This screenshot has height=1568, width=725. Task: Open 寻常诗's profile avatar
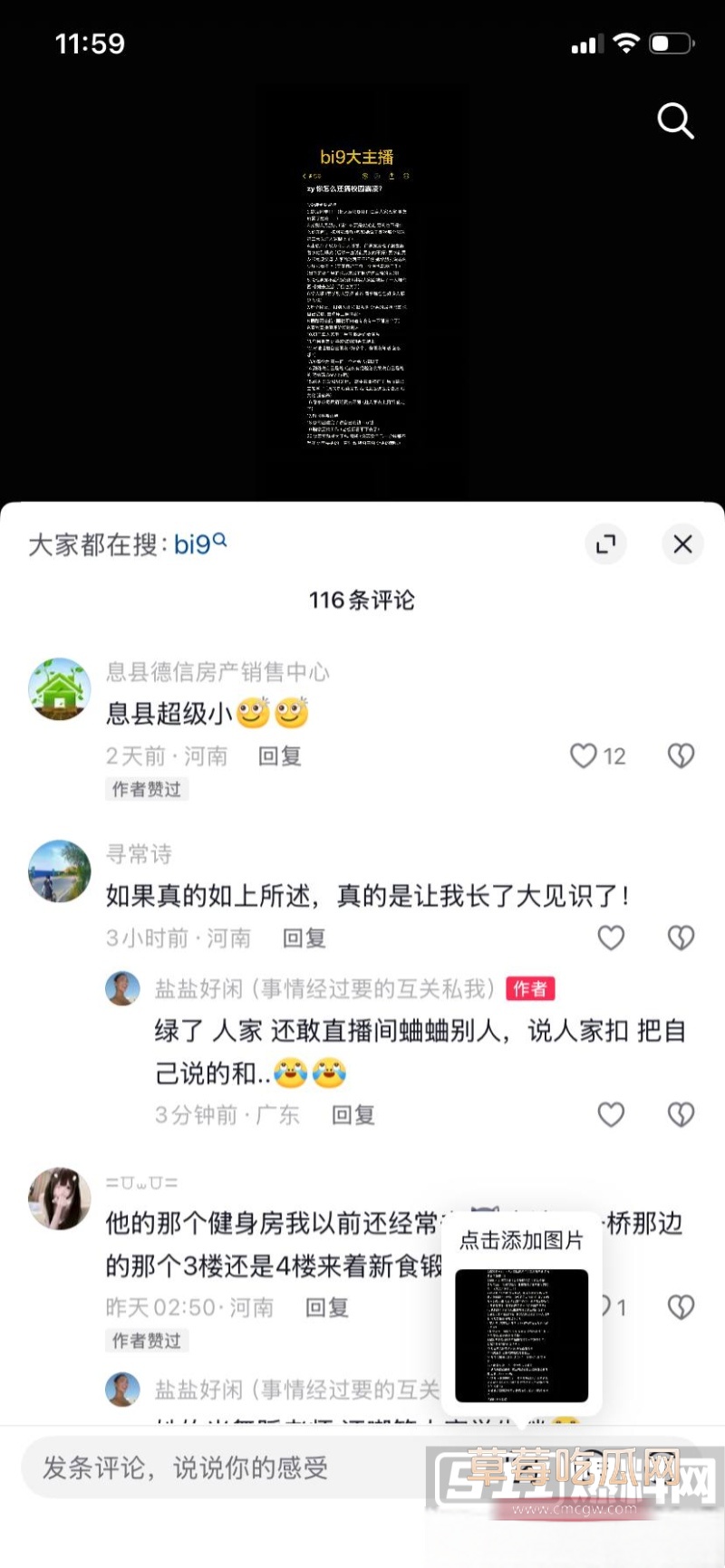coord(59,871)
